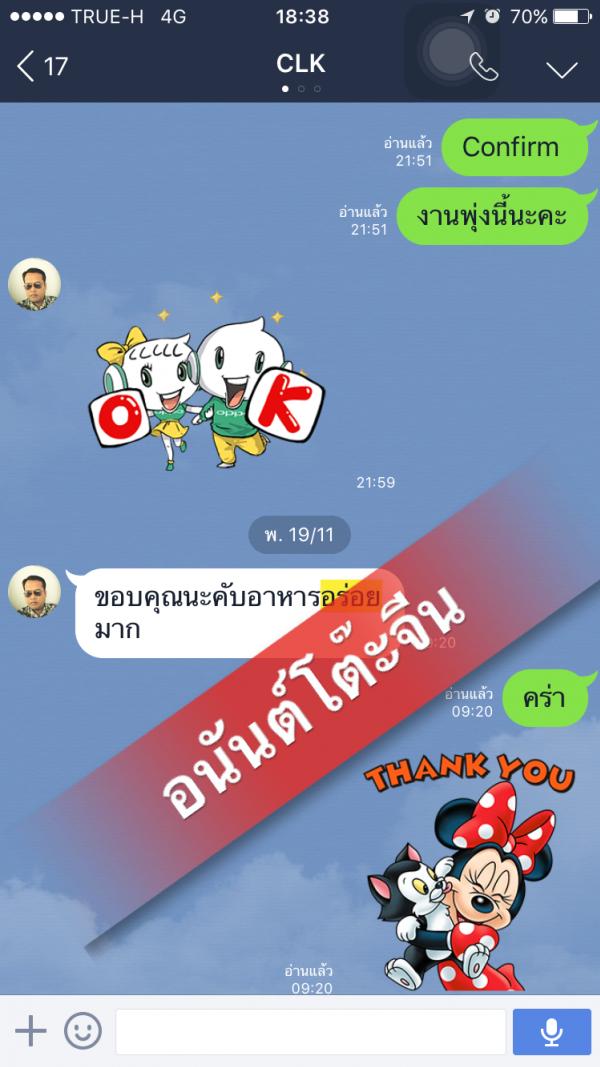Screen dimensions: 600x1067
Task: Open the sticker and emoji picker
Action: [x=82, y=1030]
